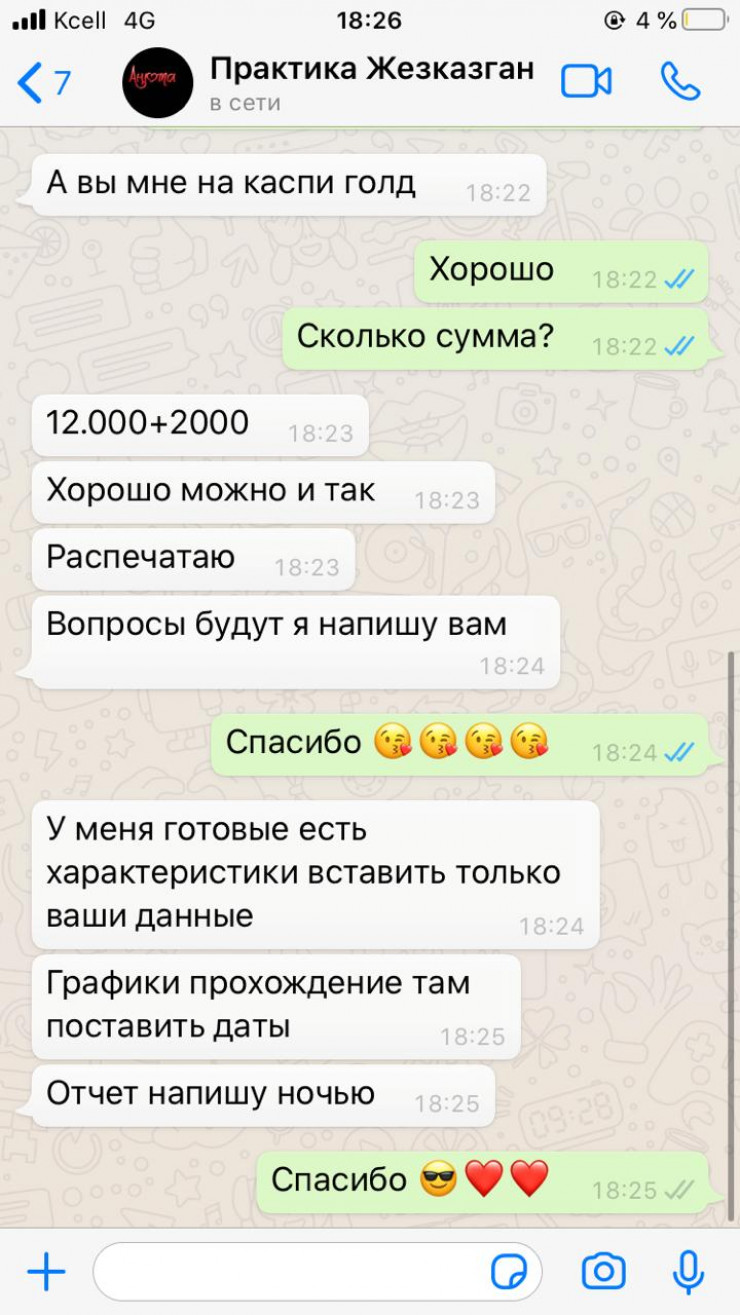
Task: Open the sticker picker in message box
Action: click(x=509, y=1272)
